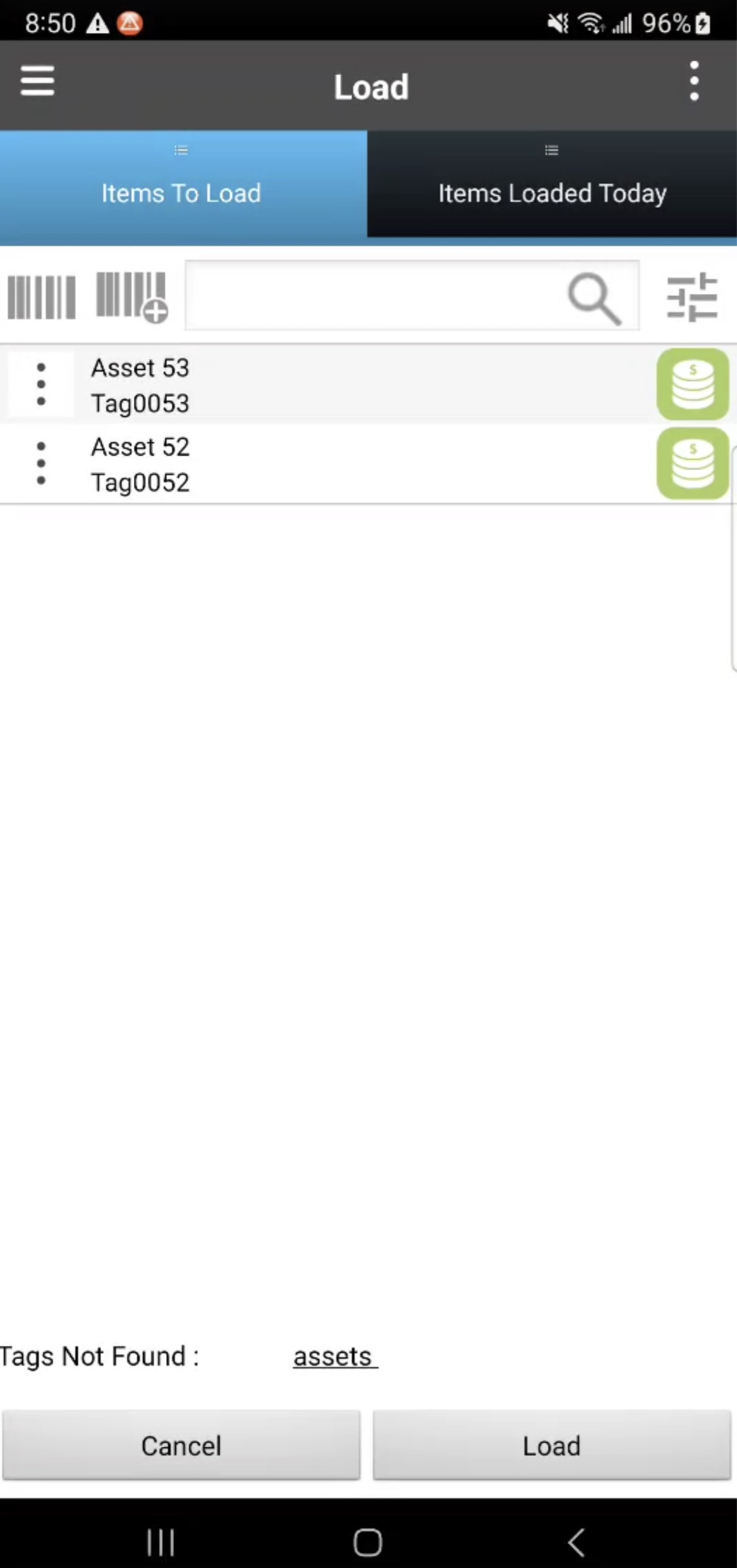Cancel the load operation
The image size is (737, 1568).
(181, 1445)
